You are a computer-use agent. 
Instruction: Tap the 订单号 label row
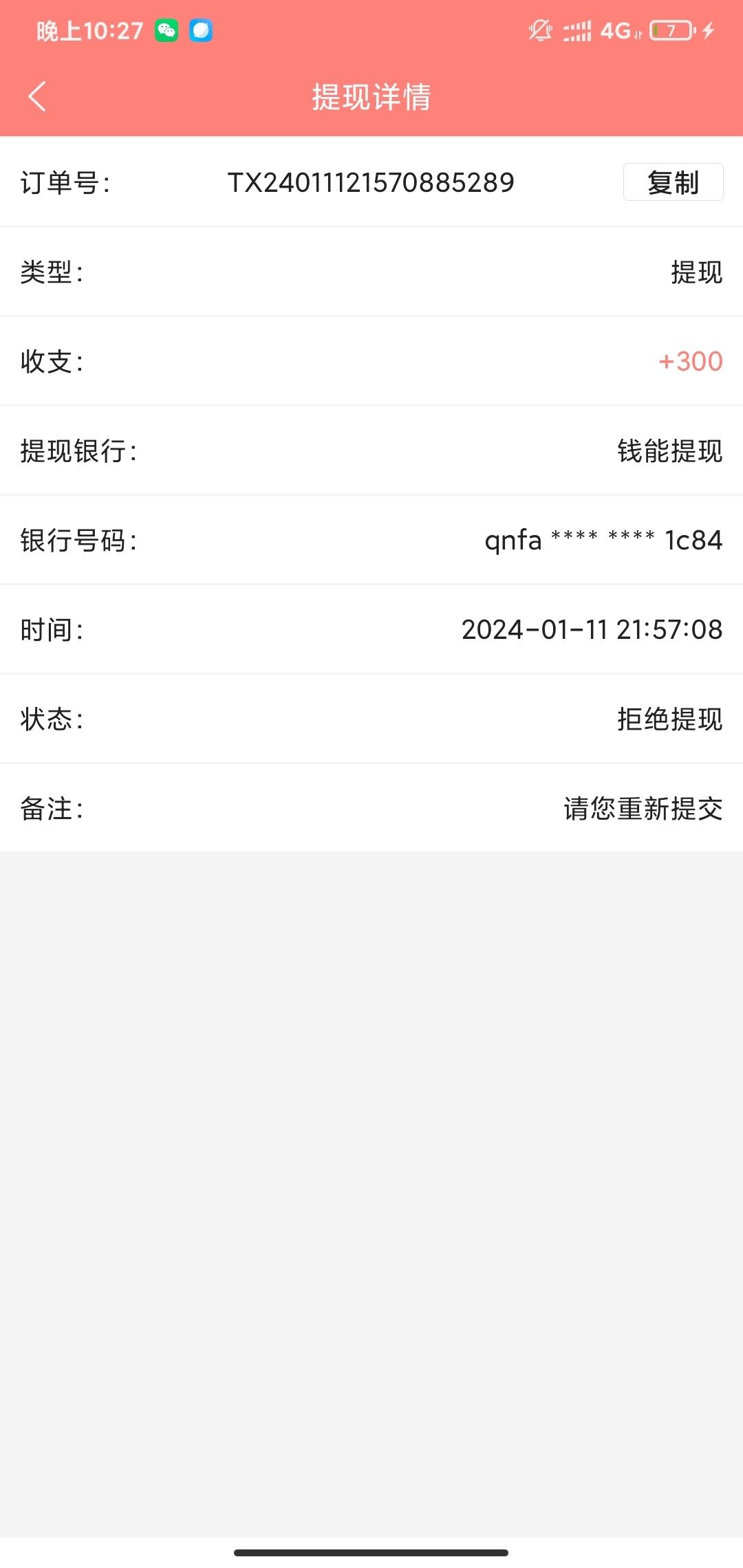pyautogui.click(x=67, y=182)
